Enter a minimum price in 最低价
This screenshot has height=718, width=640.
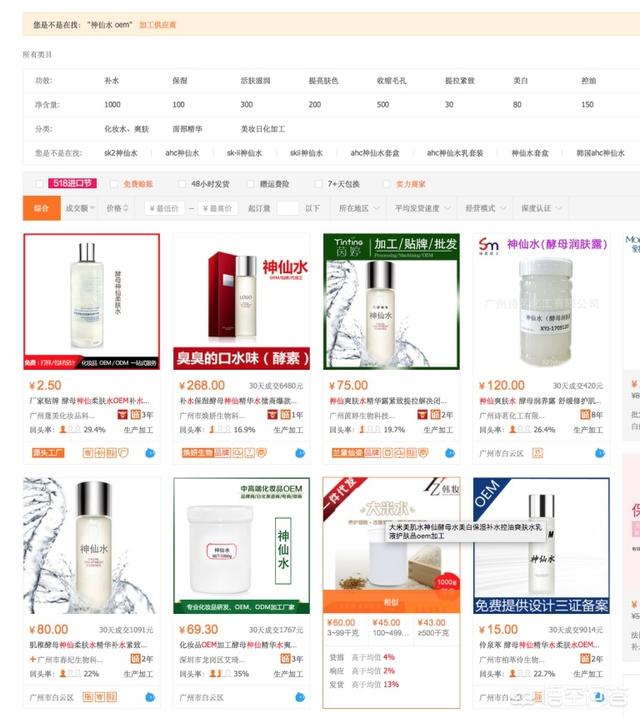(166, 208)
